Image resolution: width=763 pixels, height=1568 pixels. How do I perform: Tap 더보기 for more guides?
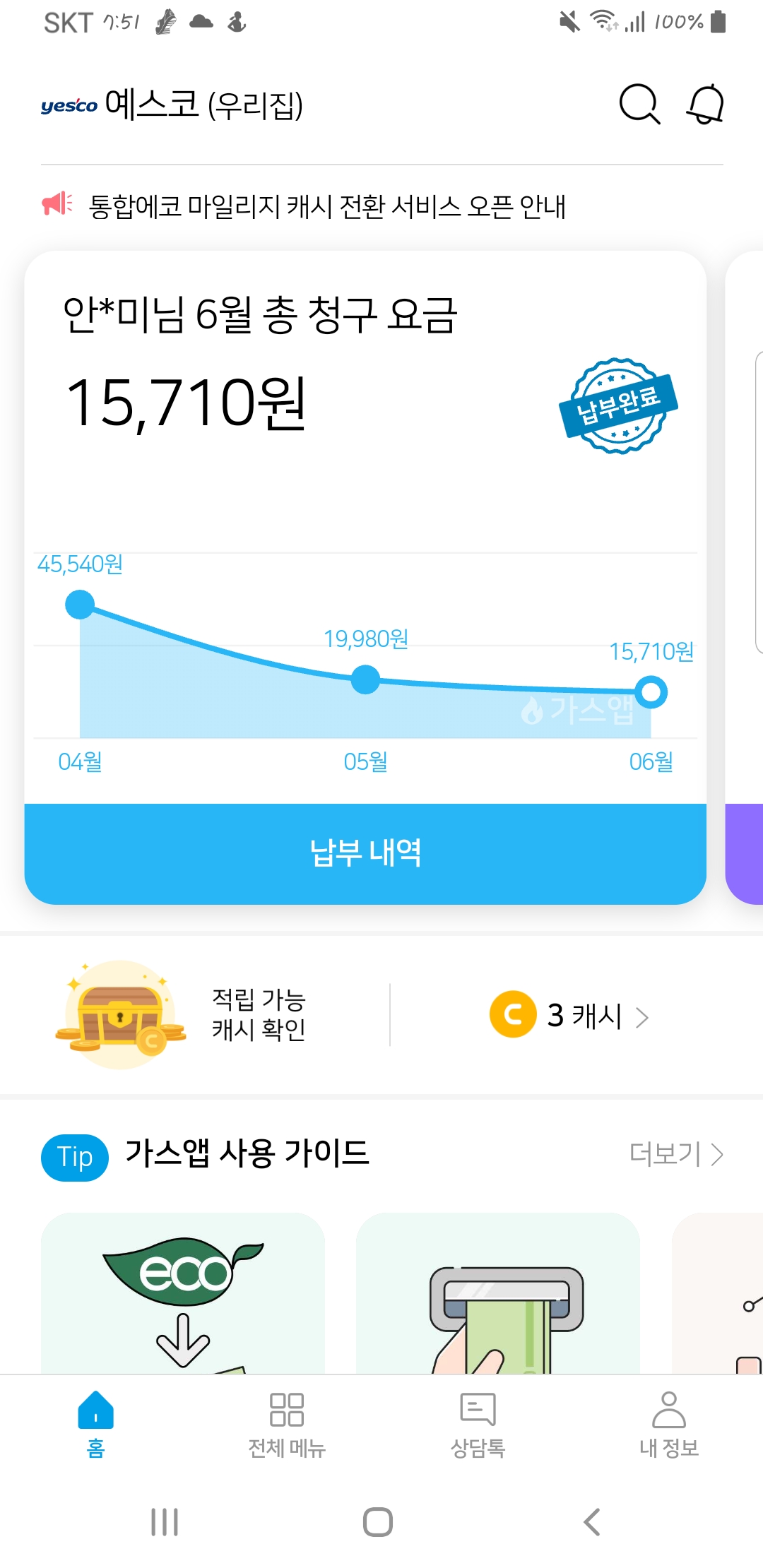pyautogui.click(x=675, y=1154)
